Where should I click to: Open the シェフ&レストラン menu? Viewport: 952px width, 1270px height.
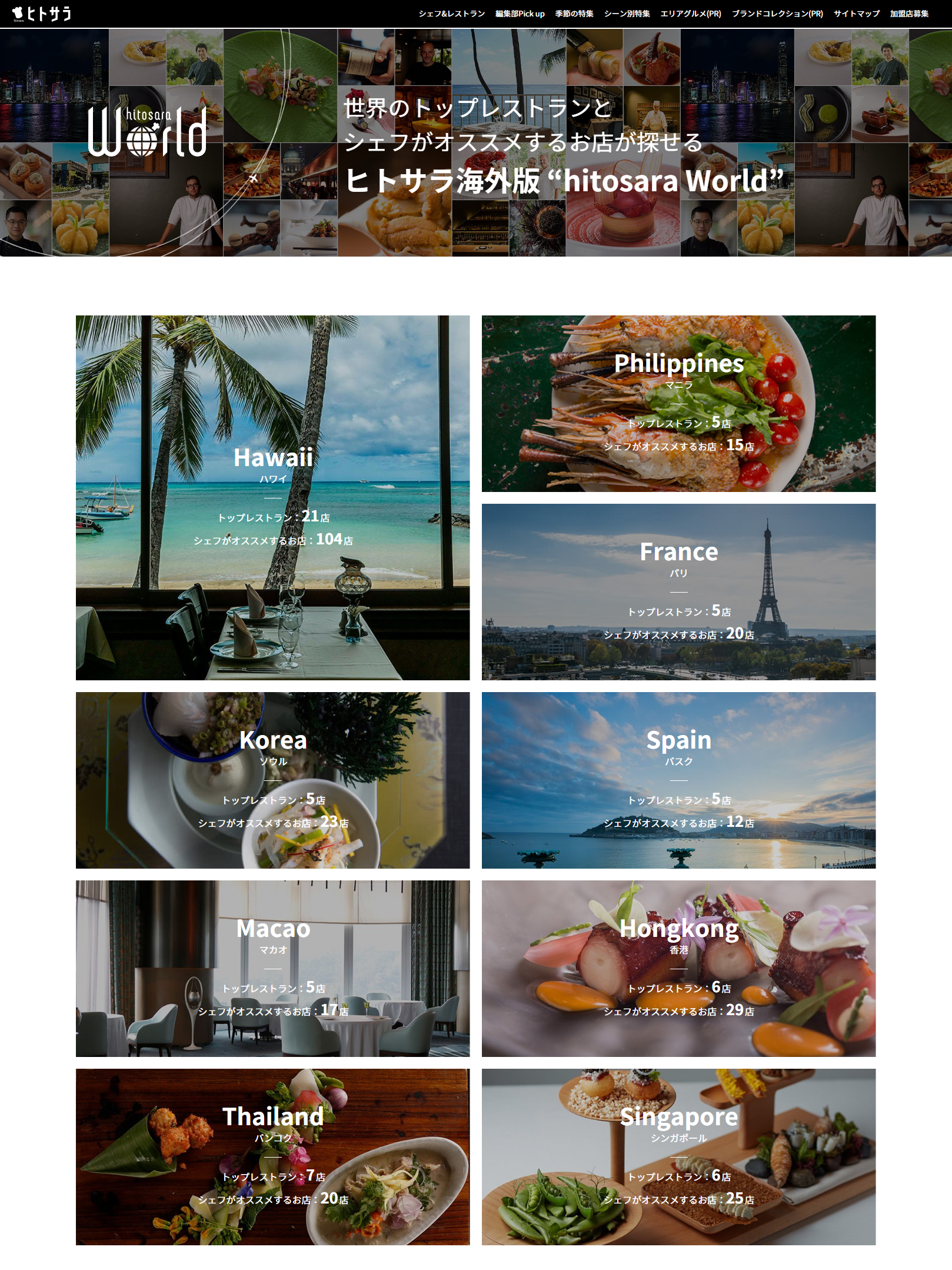[x=451, y=14]
